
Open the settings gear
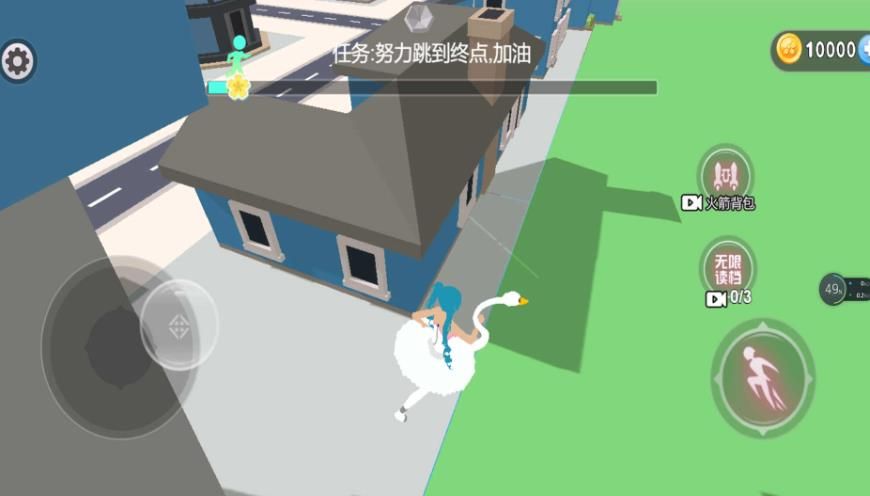(17, 62)
